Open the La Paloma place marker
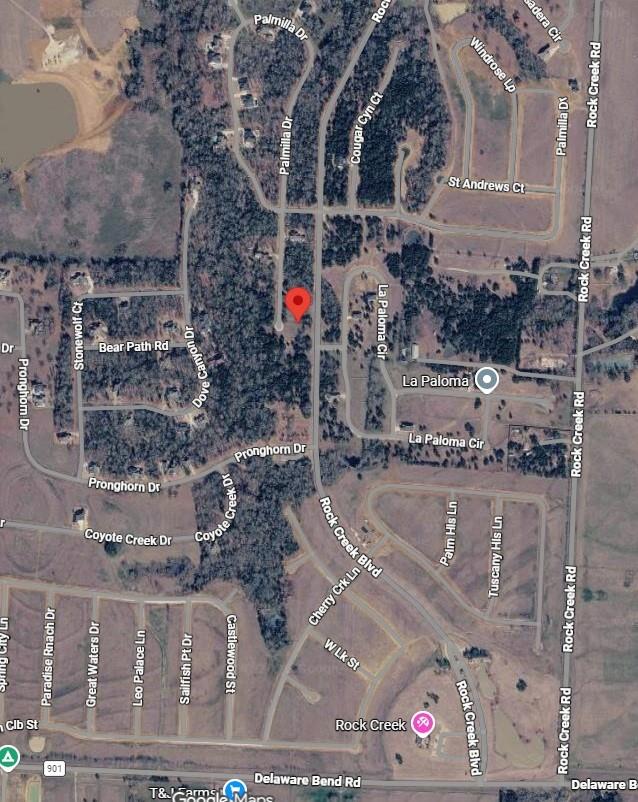Viewport: 638px width, 802px height. coord(487,380)
